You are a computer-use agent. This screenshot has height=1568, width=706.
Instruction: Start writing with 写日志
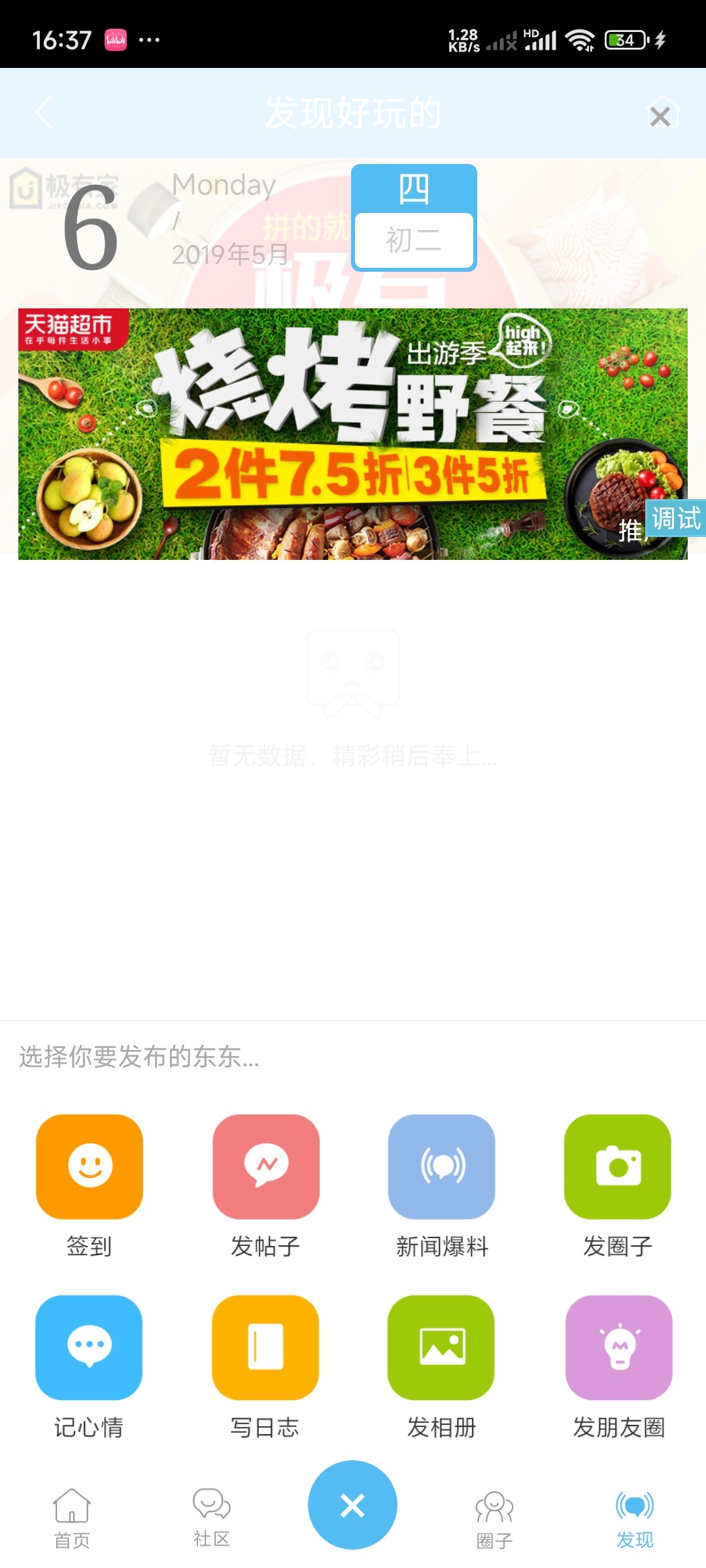[x=266, y=1347]
